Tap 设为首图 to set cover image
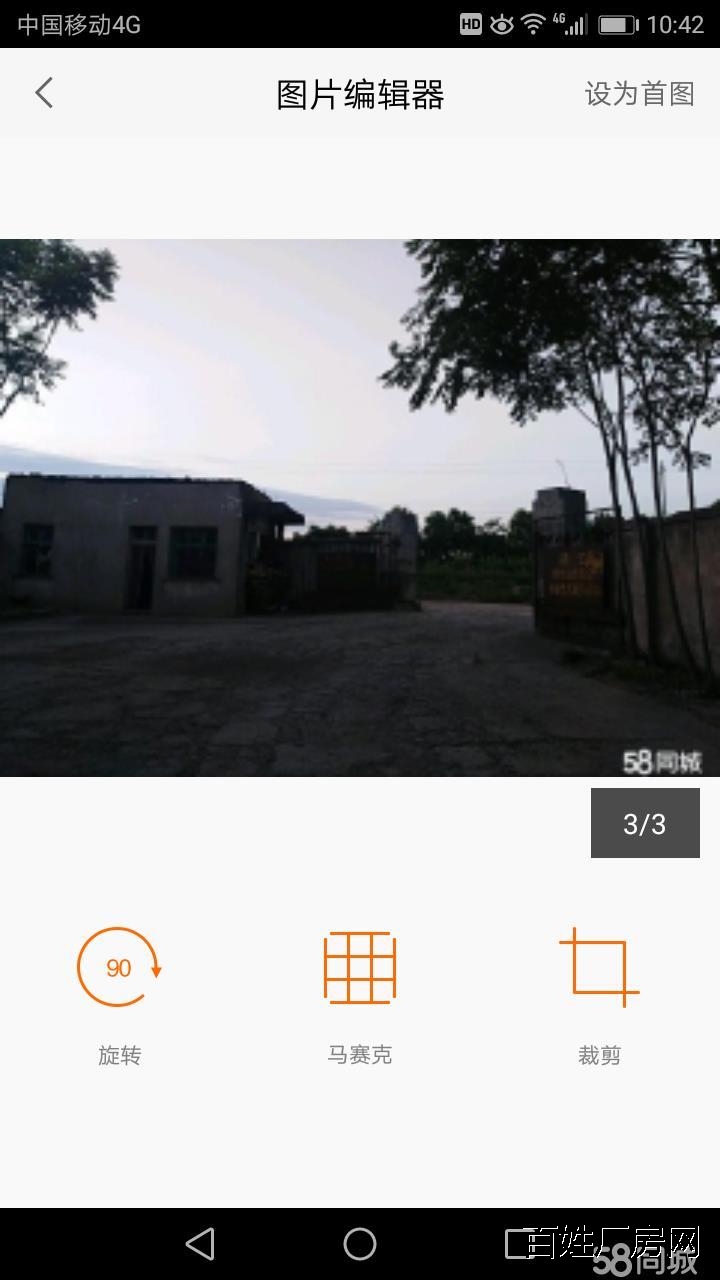The height and width of the screenshot is (1280, 720). click(639, 94)
